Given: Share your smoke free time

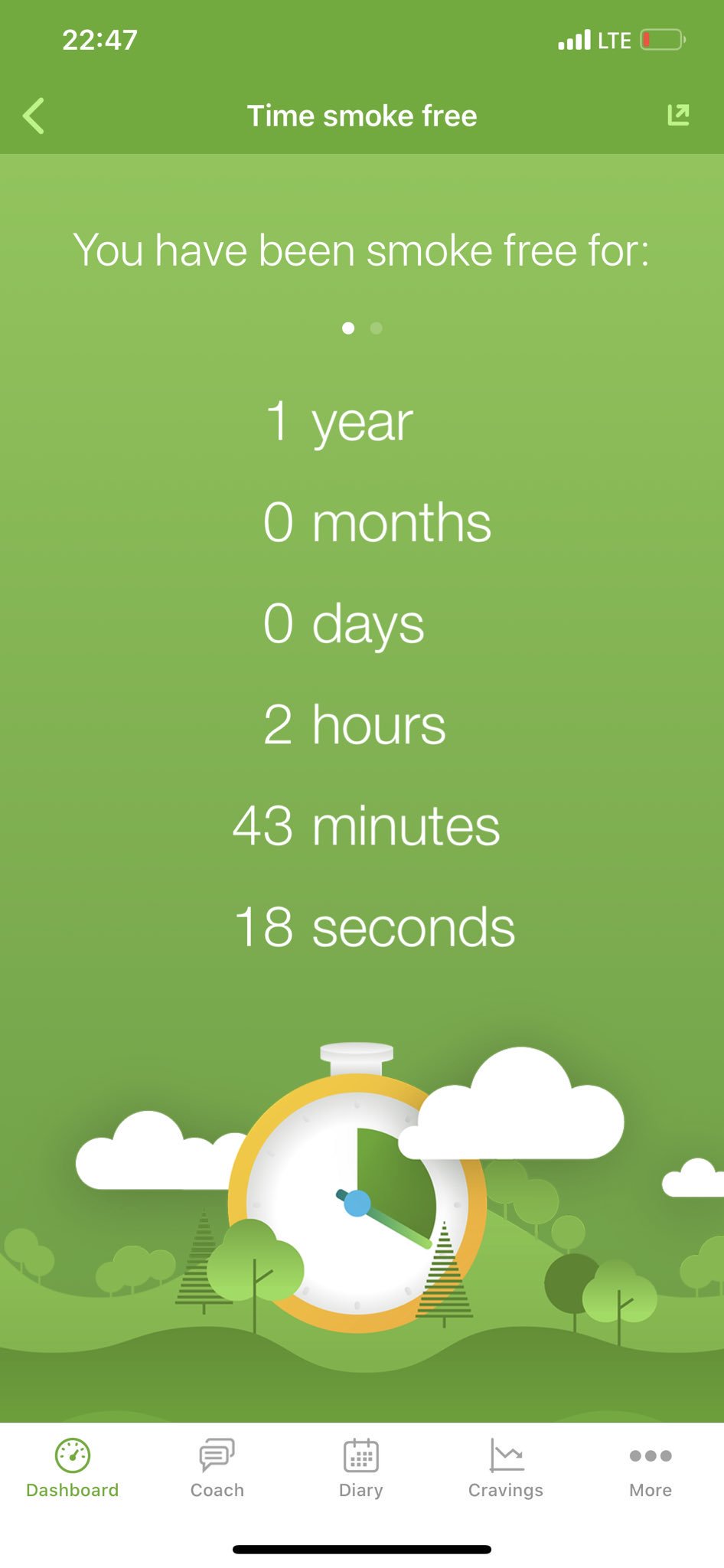Looking at the screenshot, I should tap(678, 115).
